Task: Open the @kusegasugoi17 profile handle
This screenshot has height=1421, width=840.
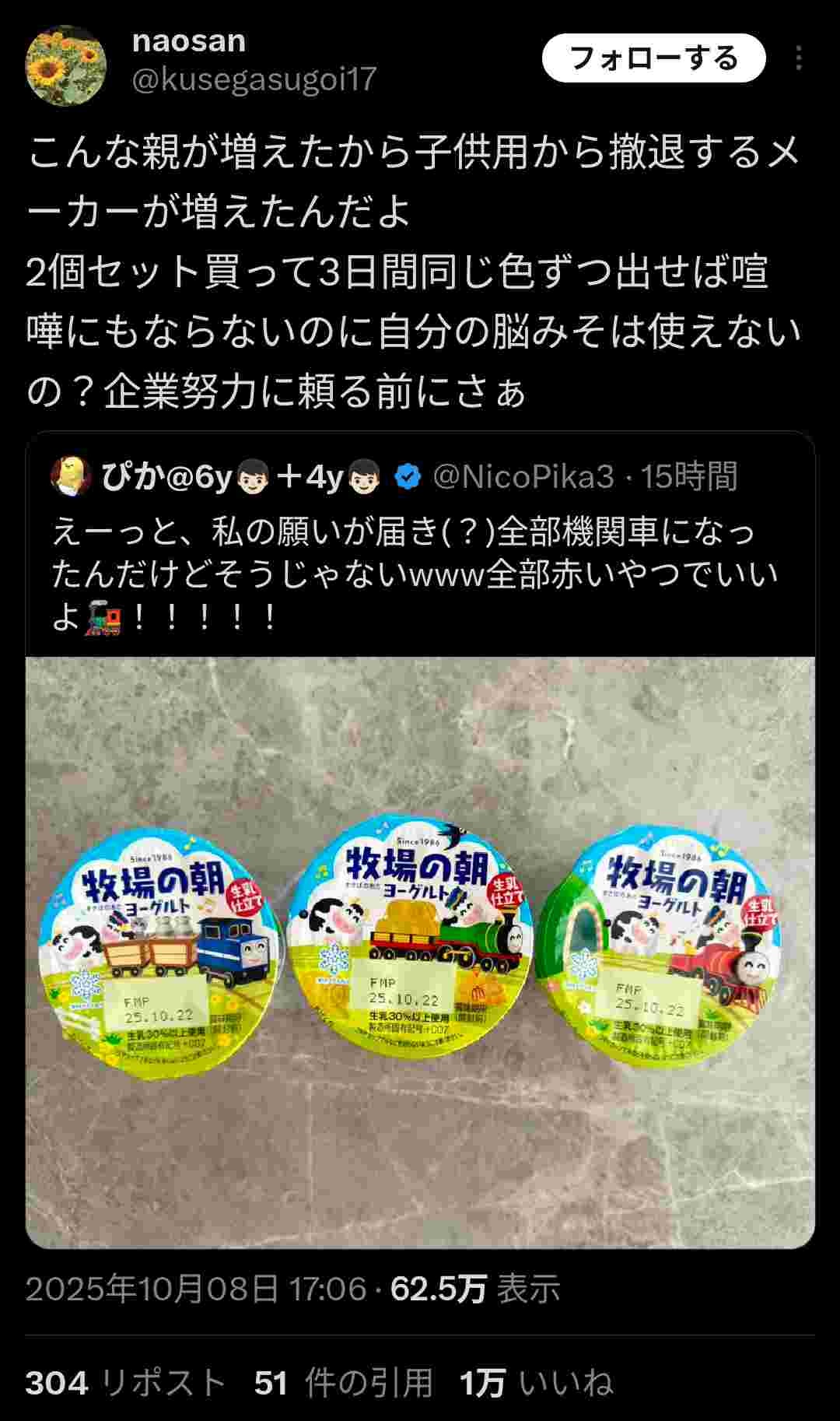Action: pyautogui.click(x=254, y=79)
